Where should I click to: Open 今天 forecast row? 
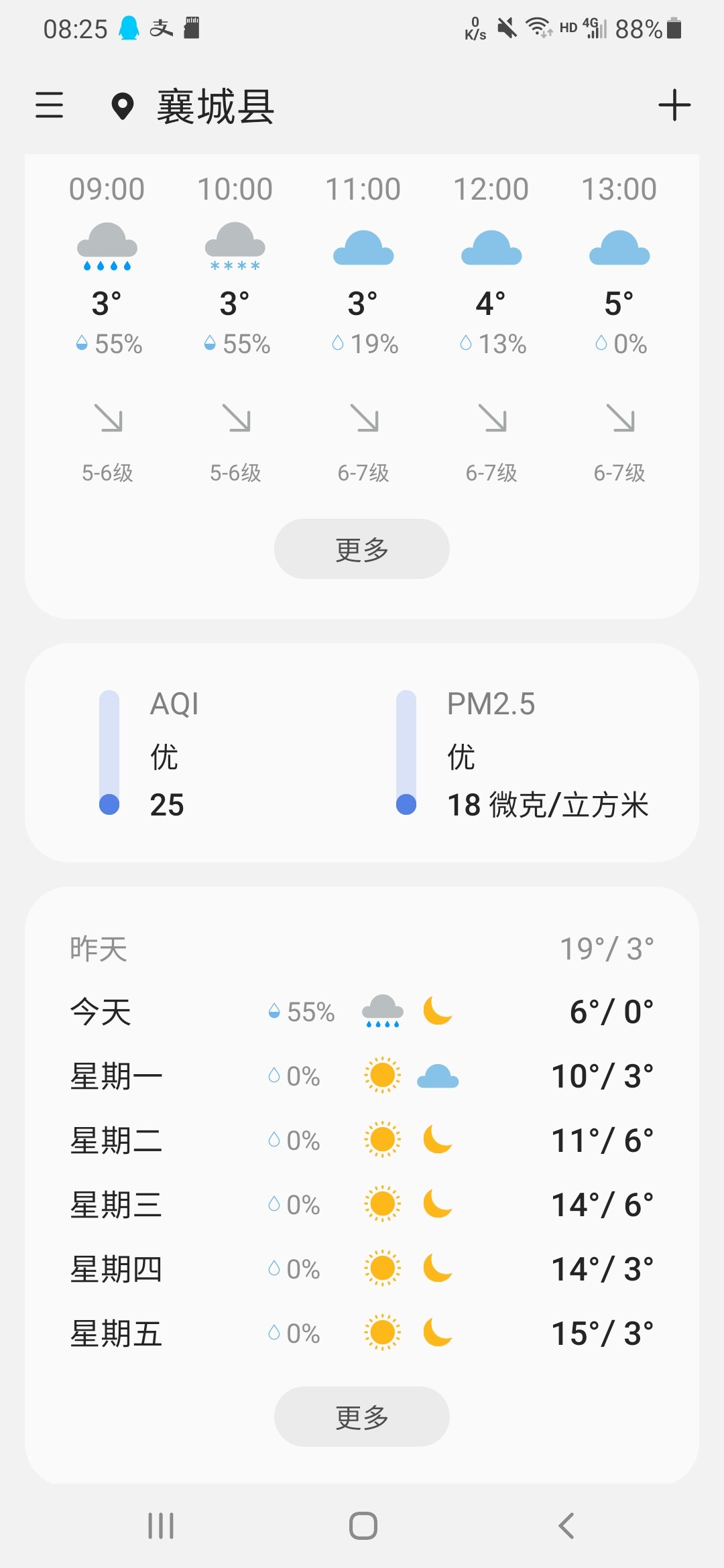(x=361, y=1012)
